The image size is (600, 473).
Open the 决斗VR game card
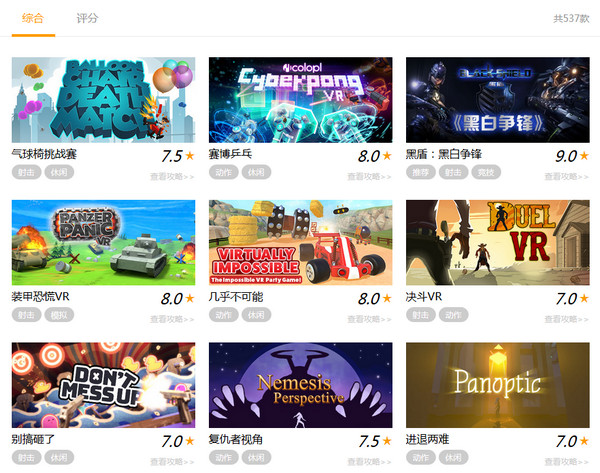point(497,243)
